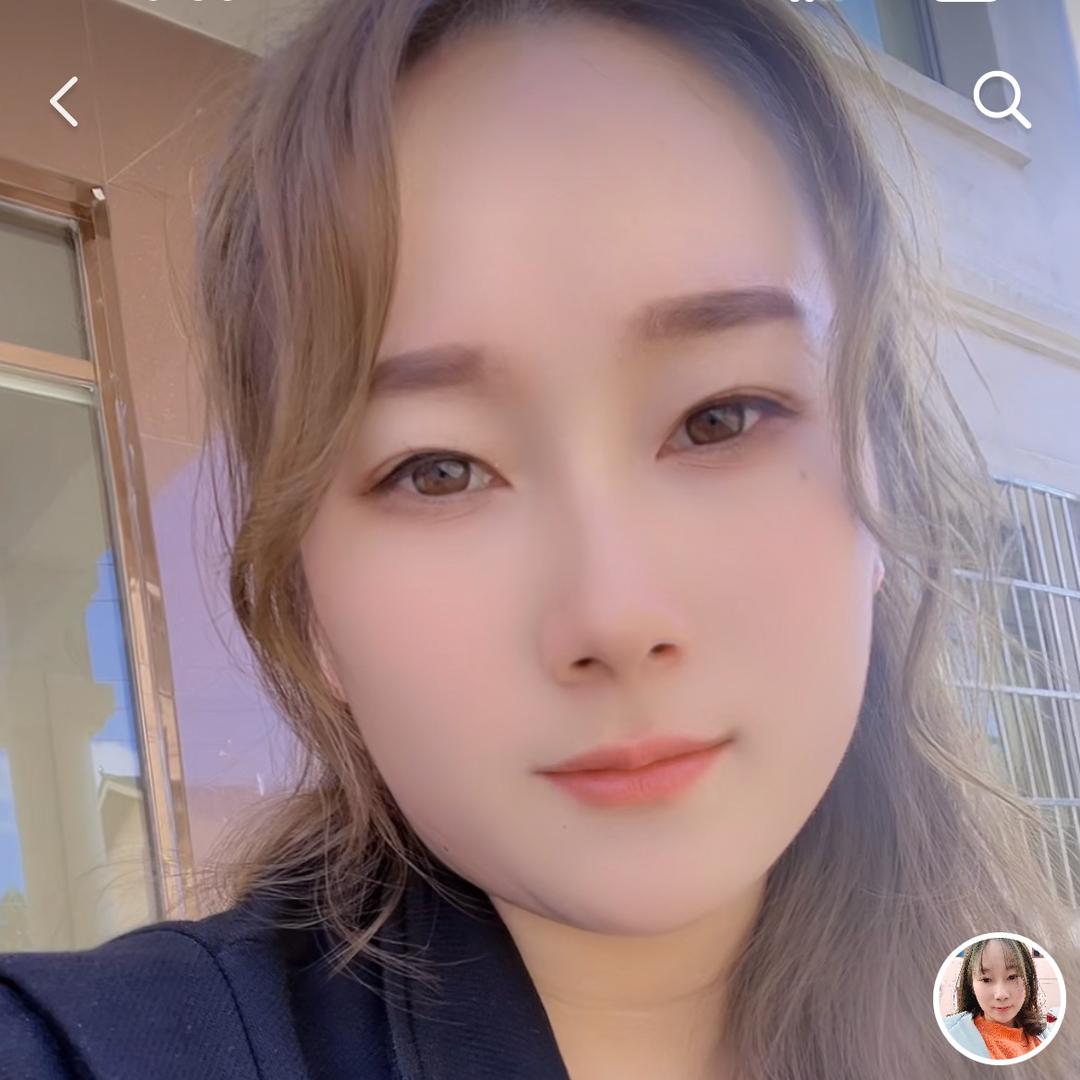Screen dimensions: 1080x1080
Task: Go back using the top-left arrow
Action: coord(64,102)
